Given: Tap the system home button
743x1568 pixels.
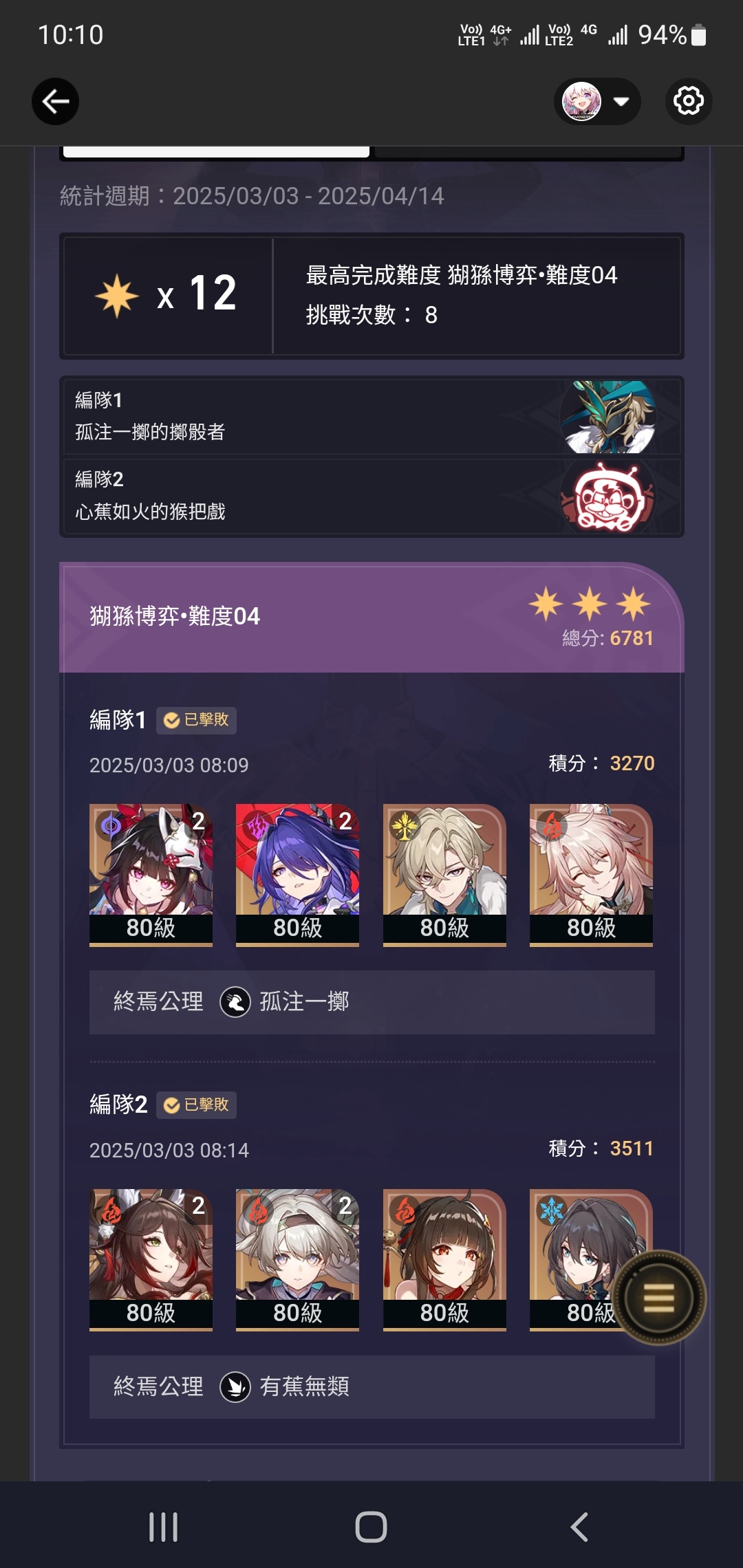Looking at the screenshot, I should tap(371, 1527).
